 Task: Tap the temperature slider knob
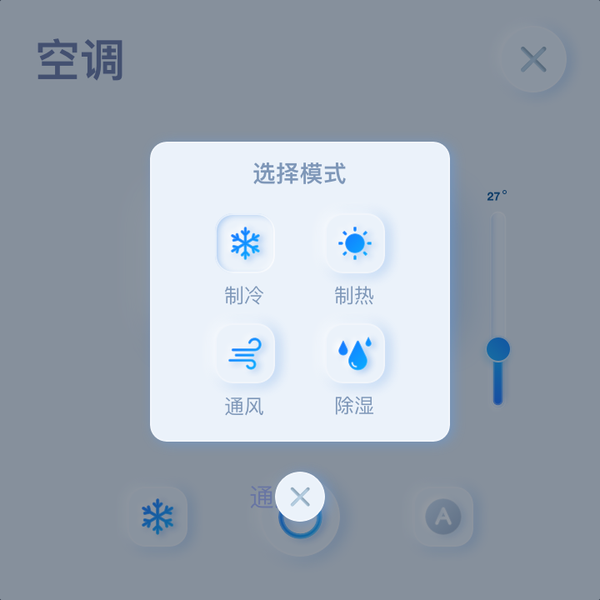[498, 349]
